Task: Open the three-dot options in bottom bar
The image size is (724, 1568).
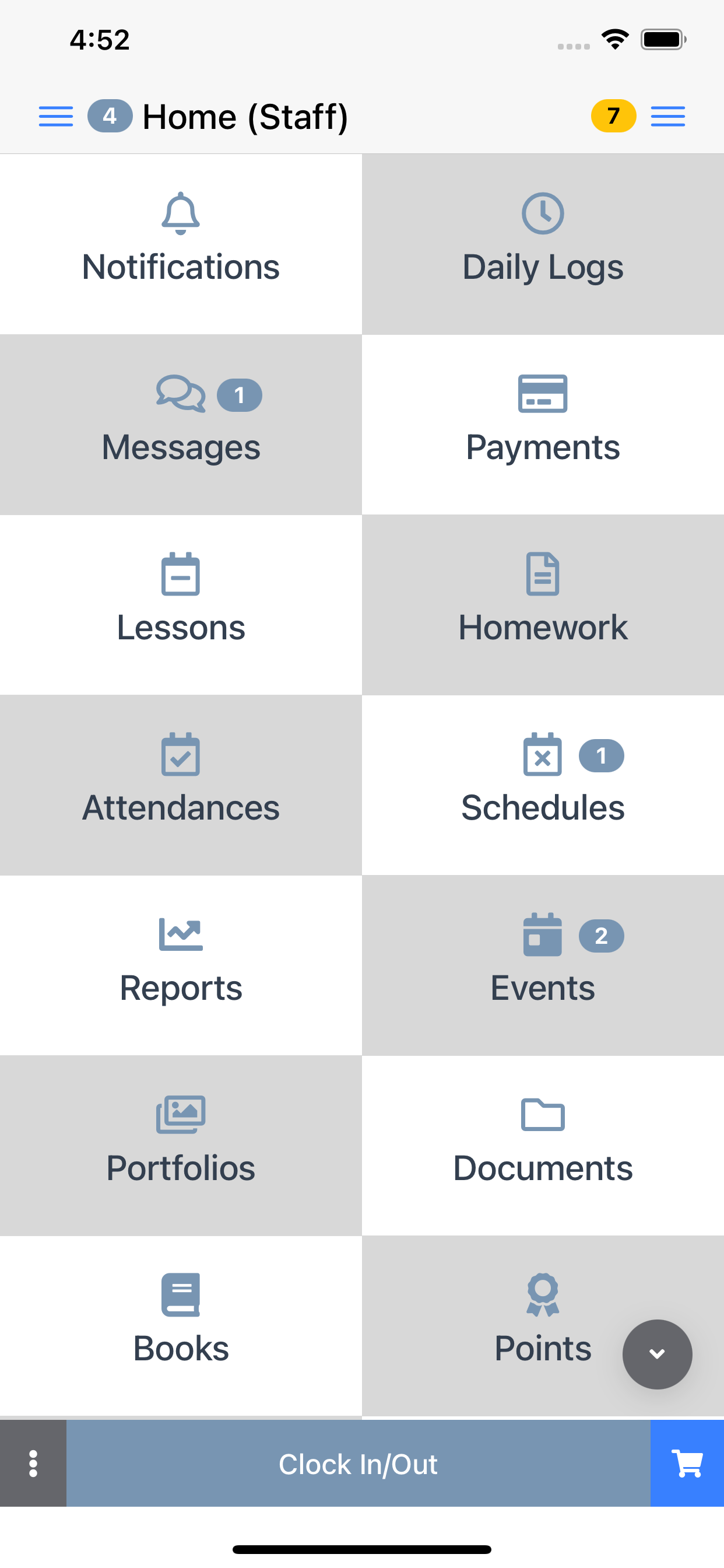Action: (33, 1464)
